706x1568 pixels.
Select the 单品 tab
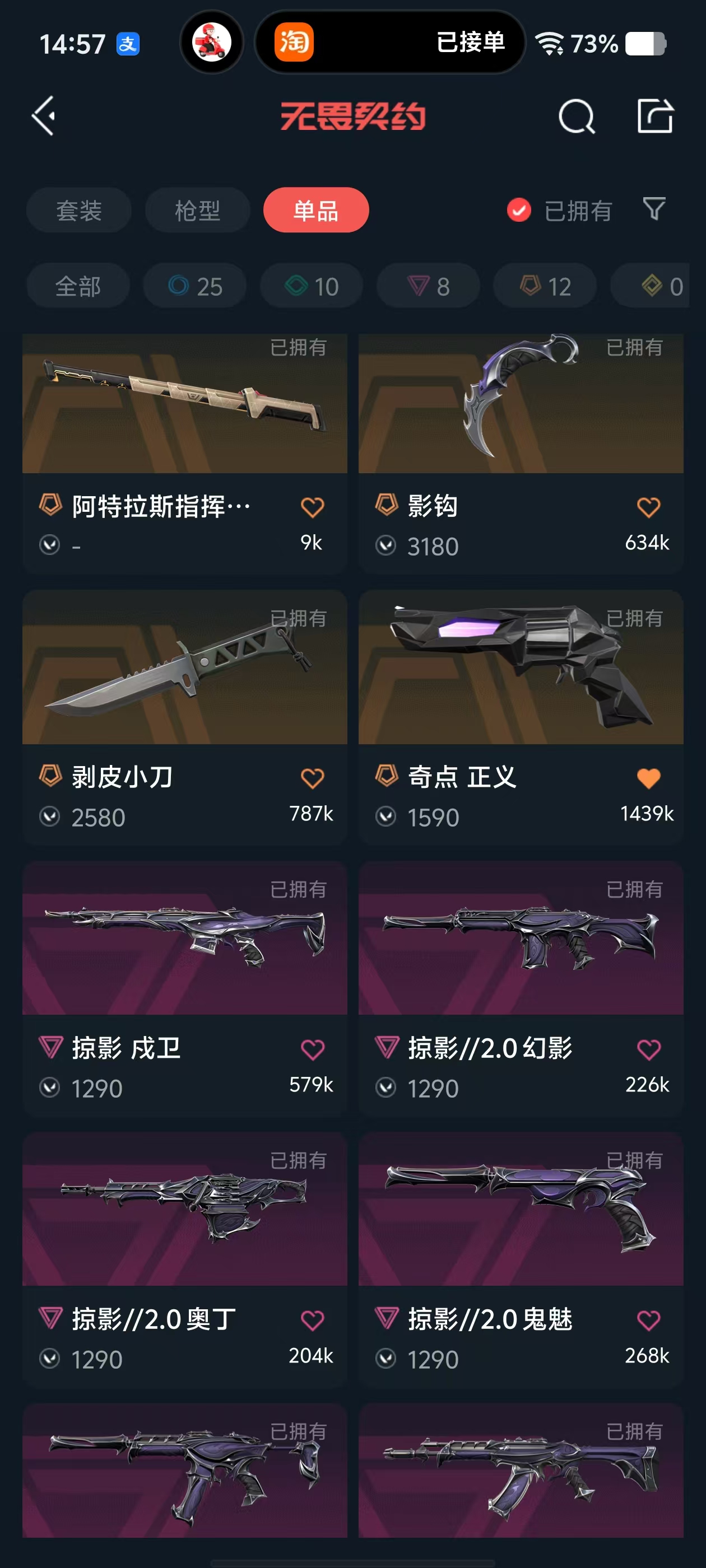(x=315, y=211)
